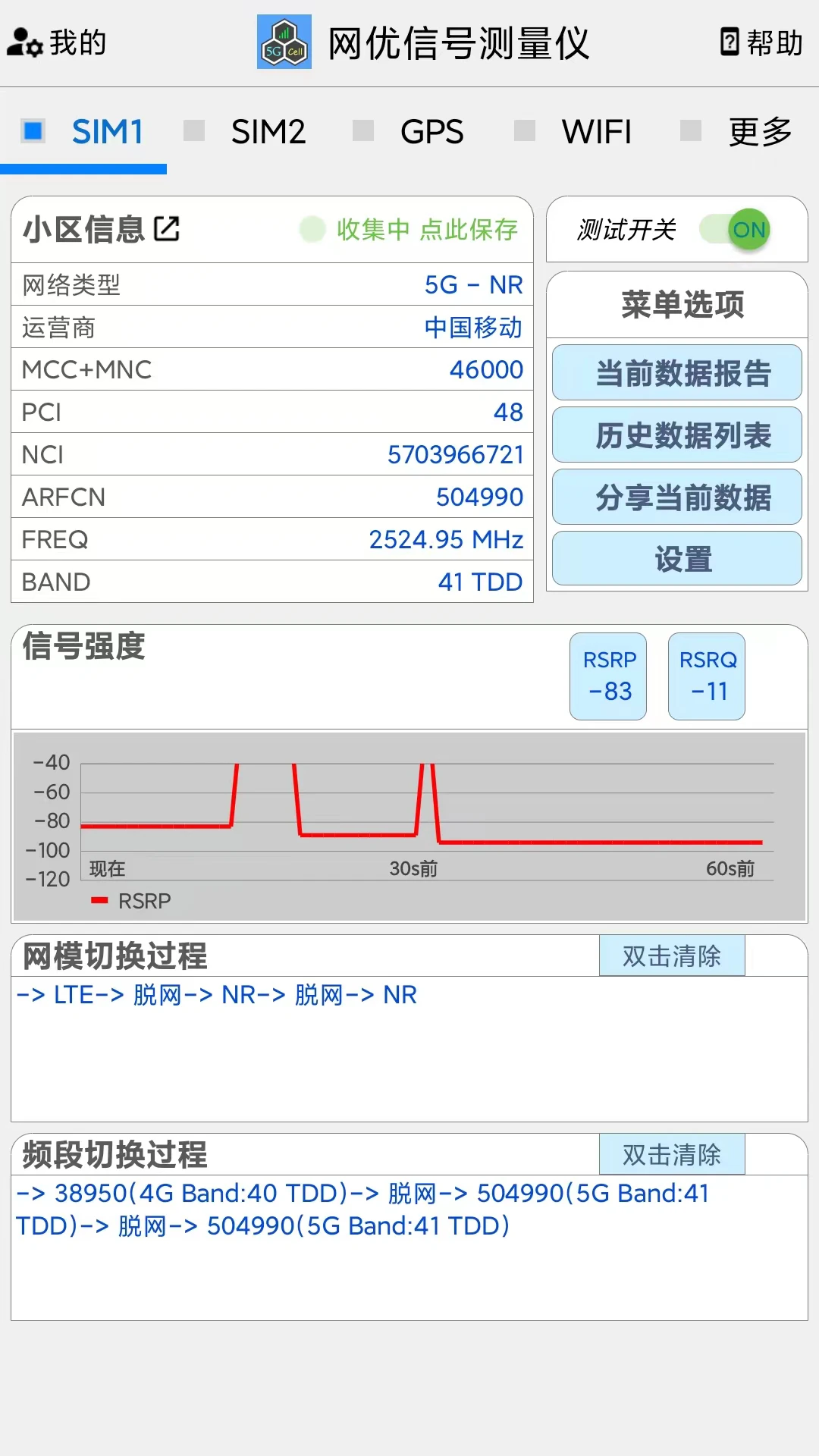The image size is (819, 1456).
Task: Open 当前数据报告 current data report
Action: click(x=676, y=373)
